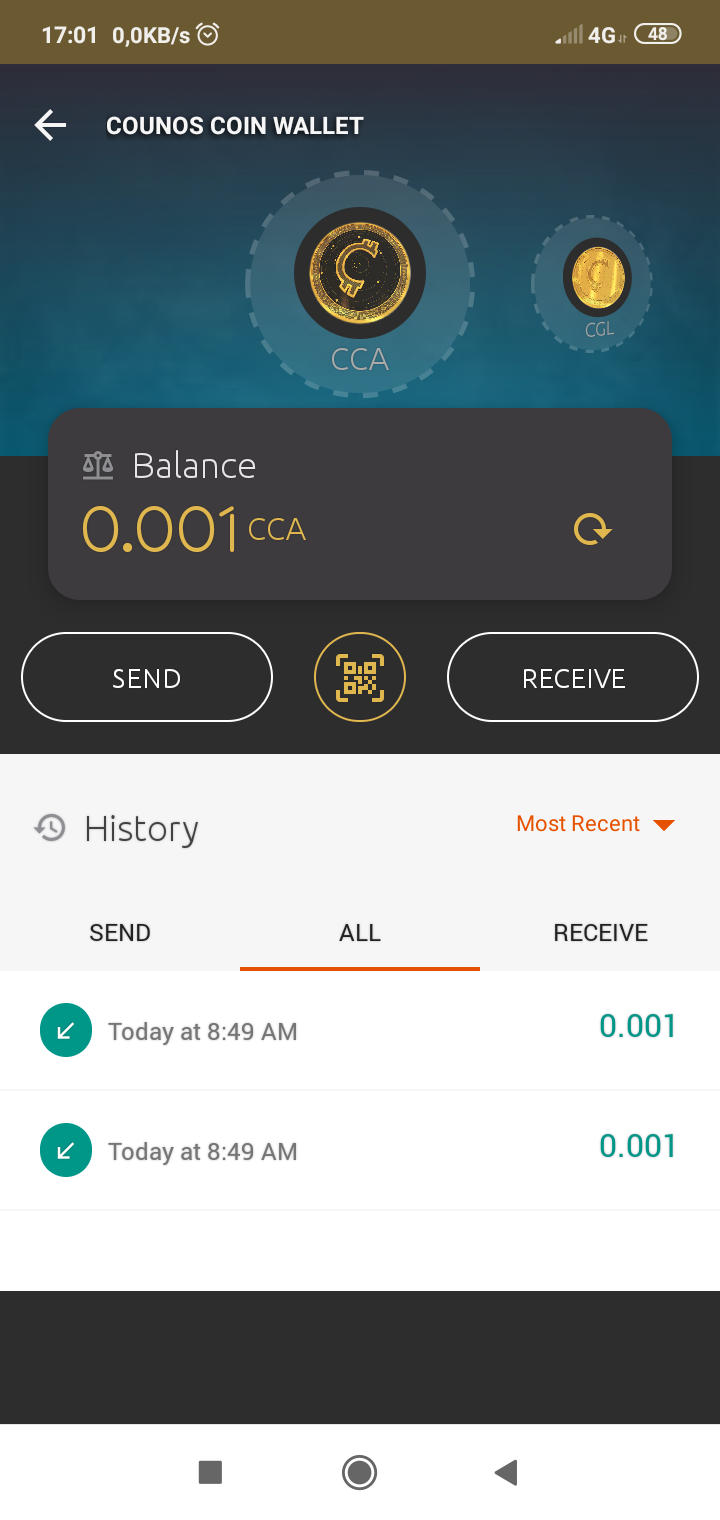Open the first 8:49 AM transaction
The image size is (720, 1520).
pyautogui.click(x=360, y=1030)
